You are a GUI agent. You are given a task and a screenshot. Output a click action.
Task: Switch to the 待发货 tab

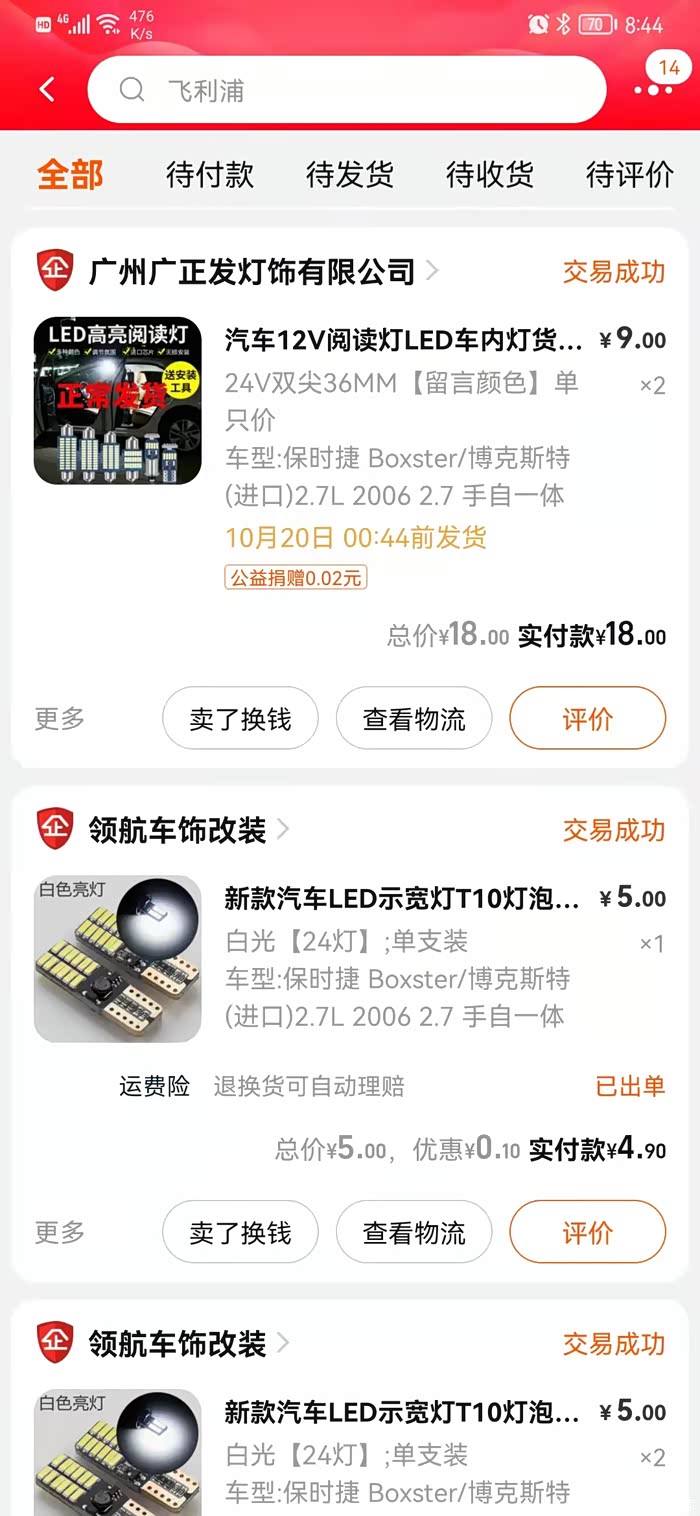tap(350, 175)
